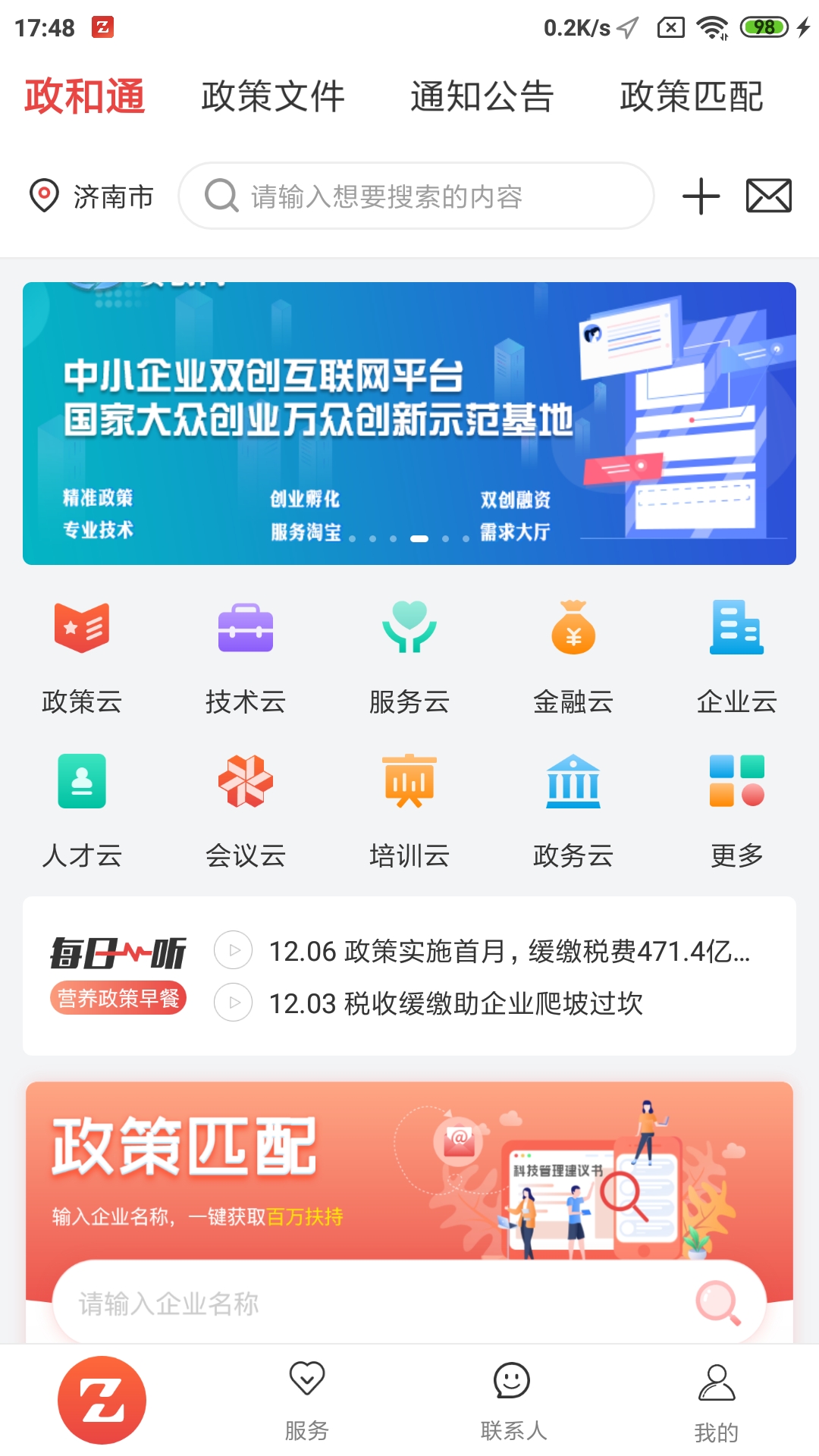Open the 政策匹配 top tab

point(692,96)
